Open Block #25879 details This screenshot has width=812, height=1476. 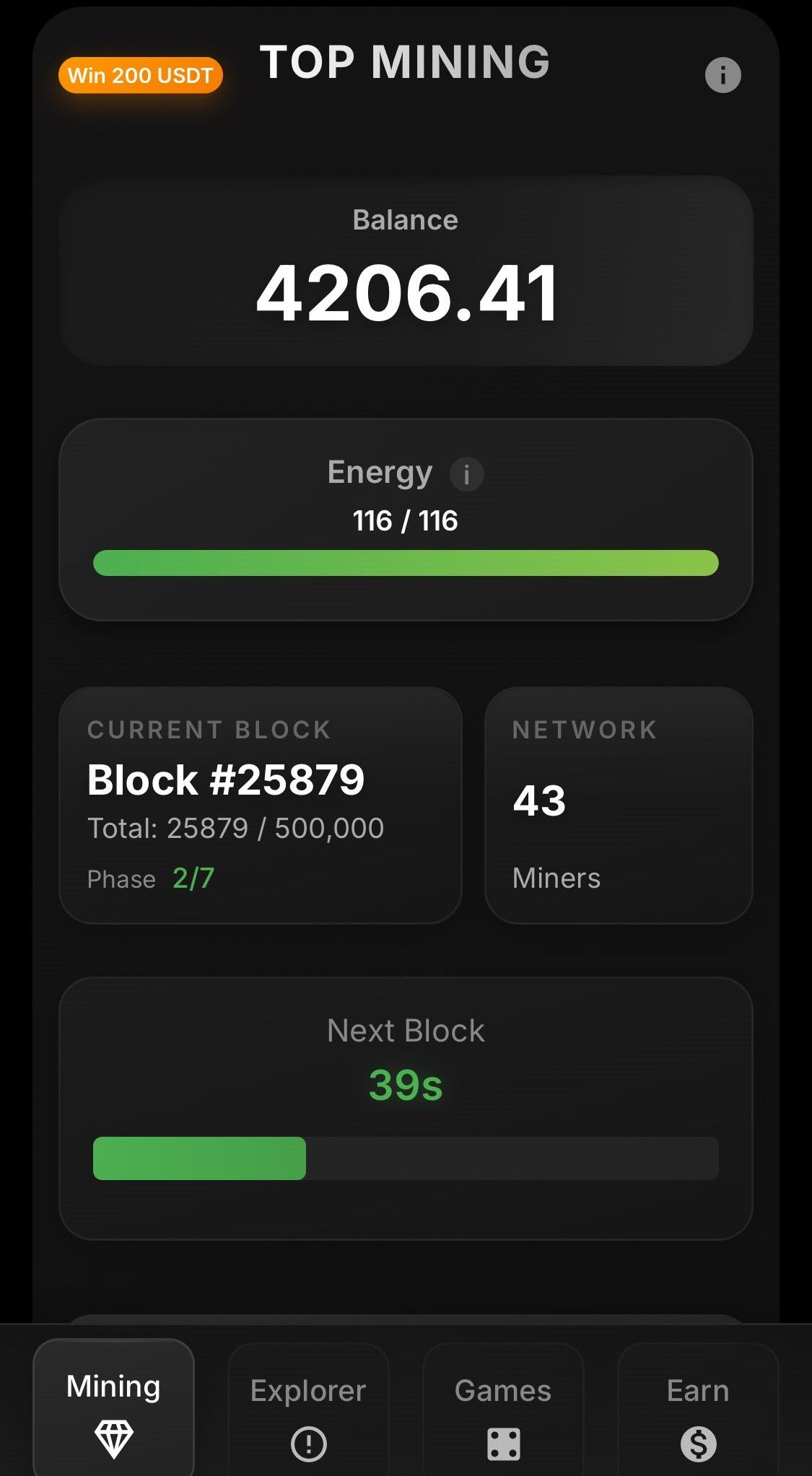[226, 780]
